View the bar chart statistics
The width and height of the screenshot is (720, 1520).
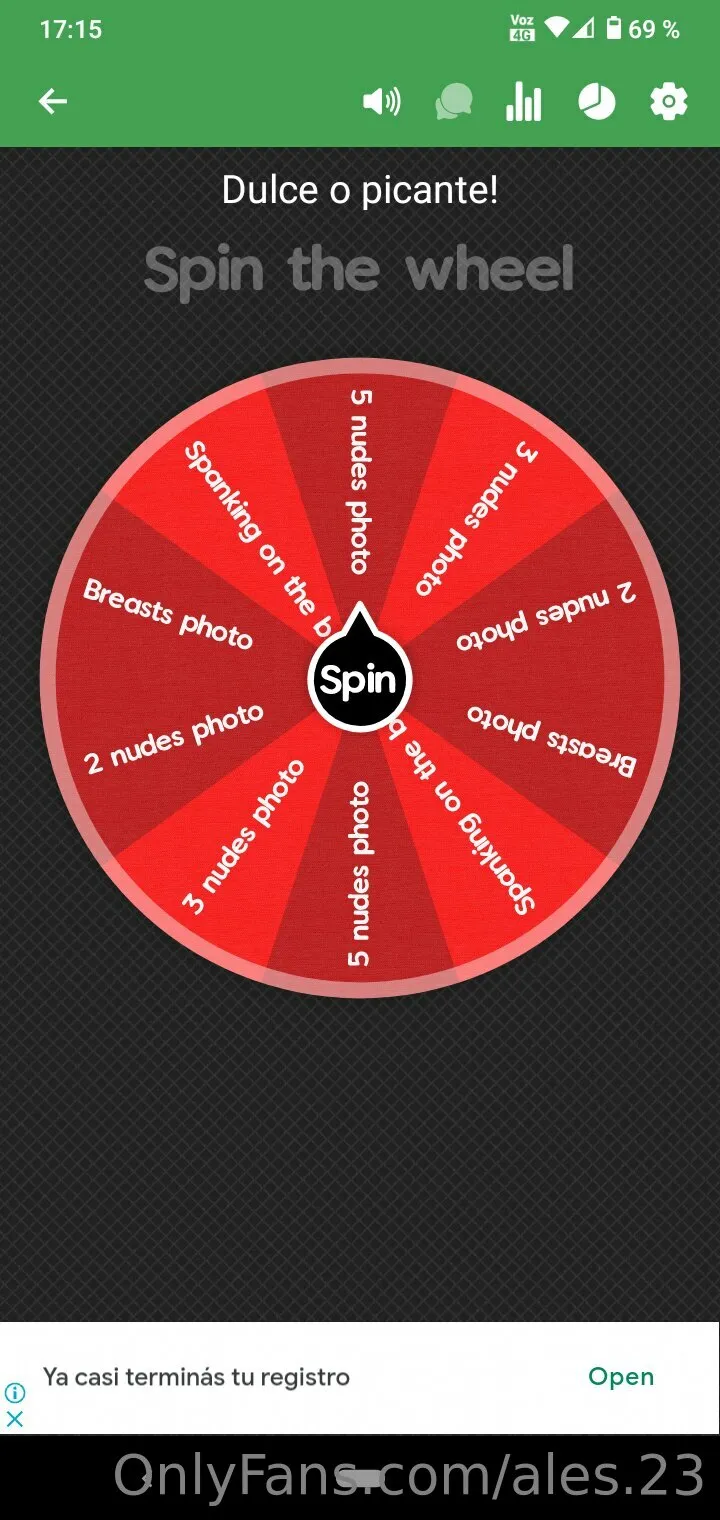[523, 102]
